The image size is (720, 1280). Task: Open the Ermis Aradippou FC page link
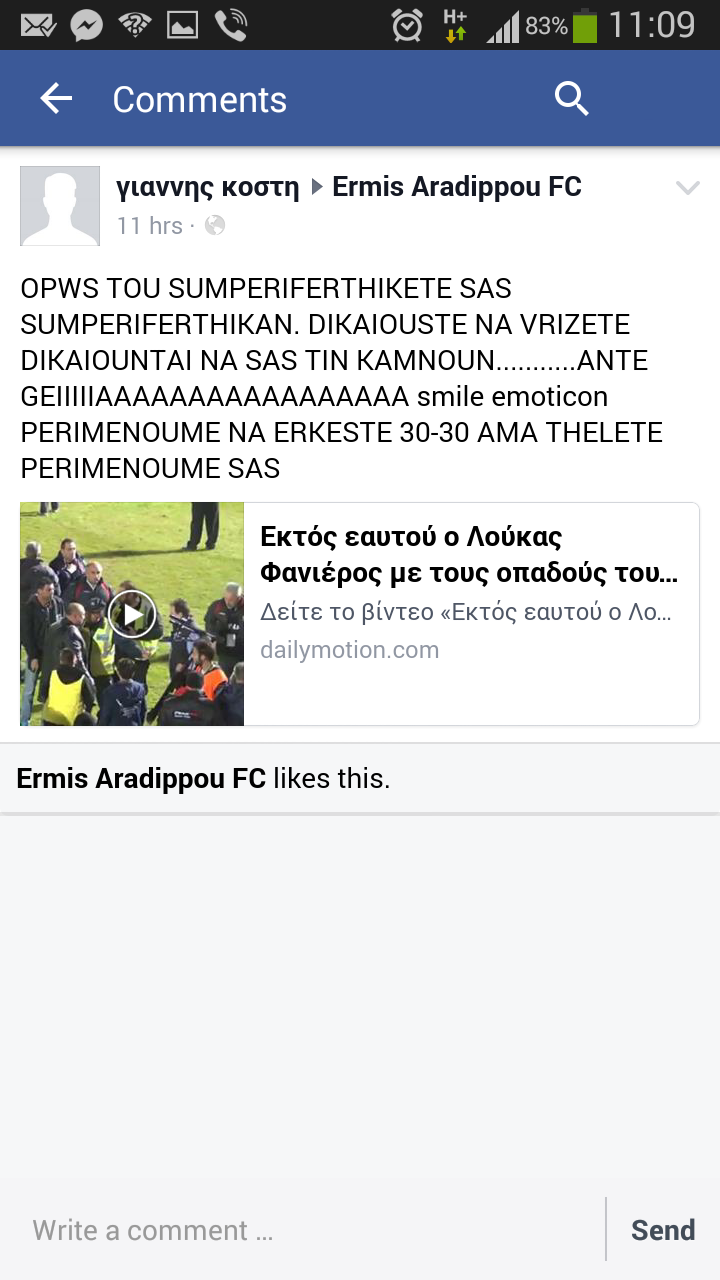click(456, 187)
